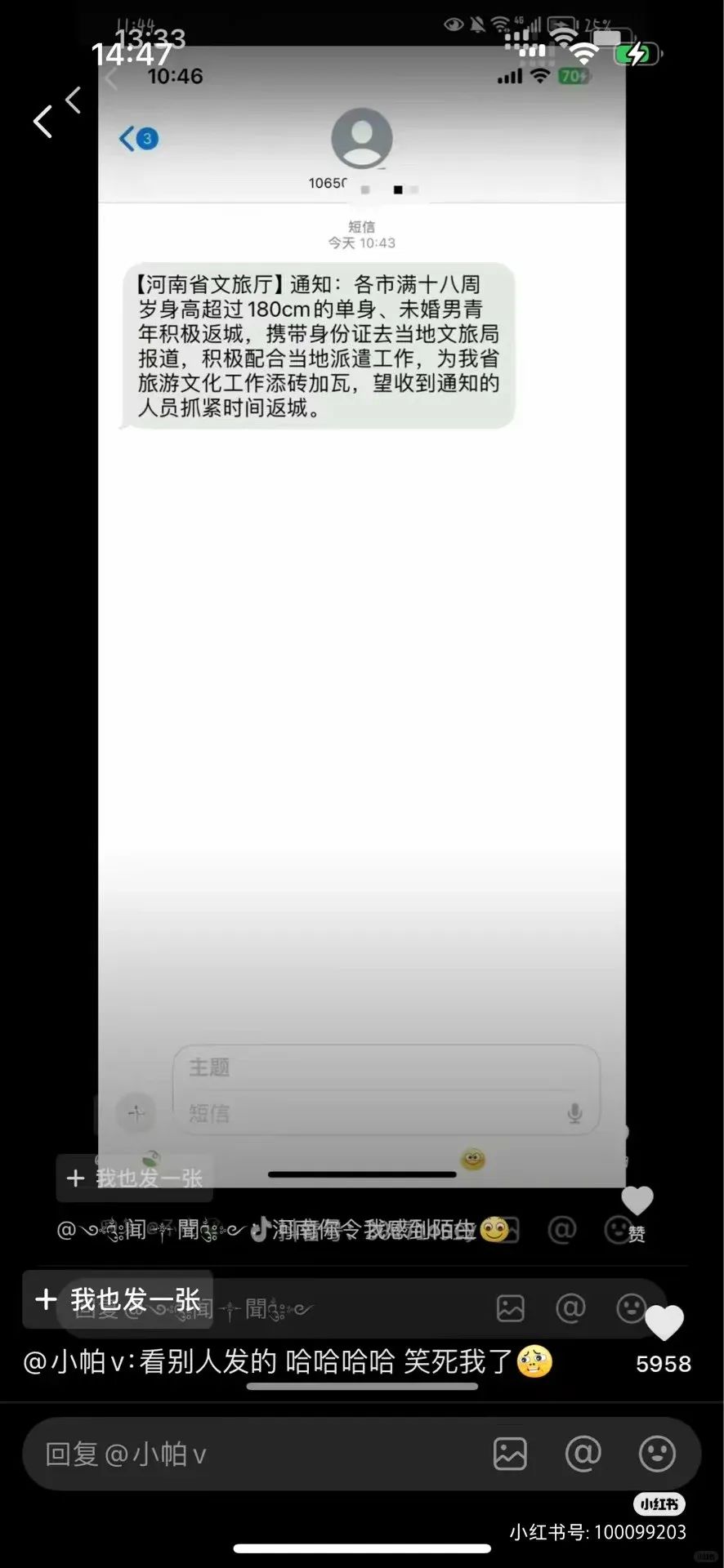Mention someone with the @ icon

(583, 1454)
